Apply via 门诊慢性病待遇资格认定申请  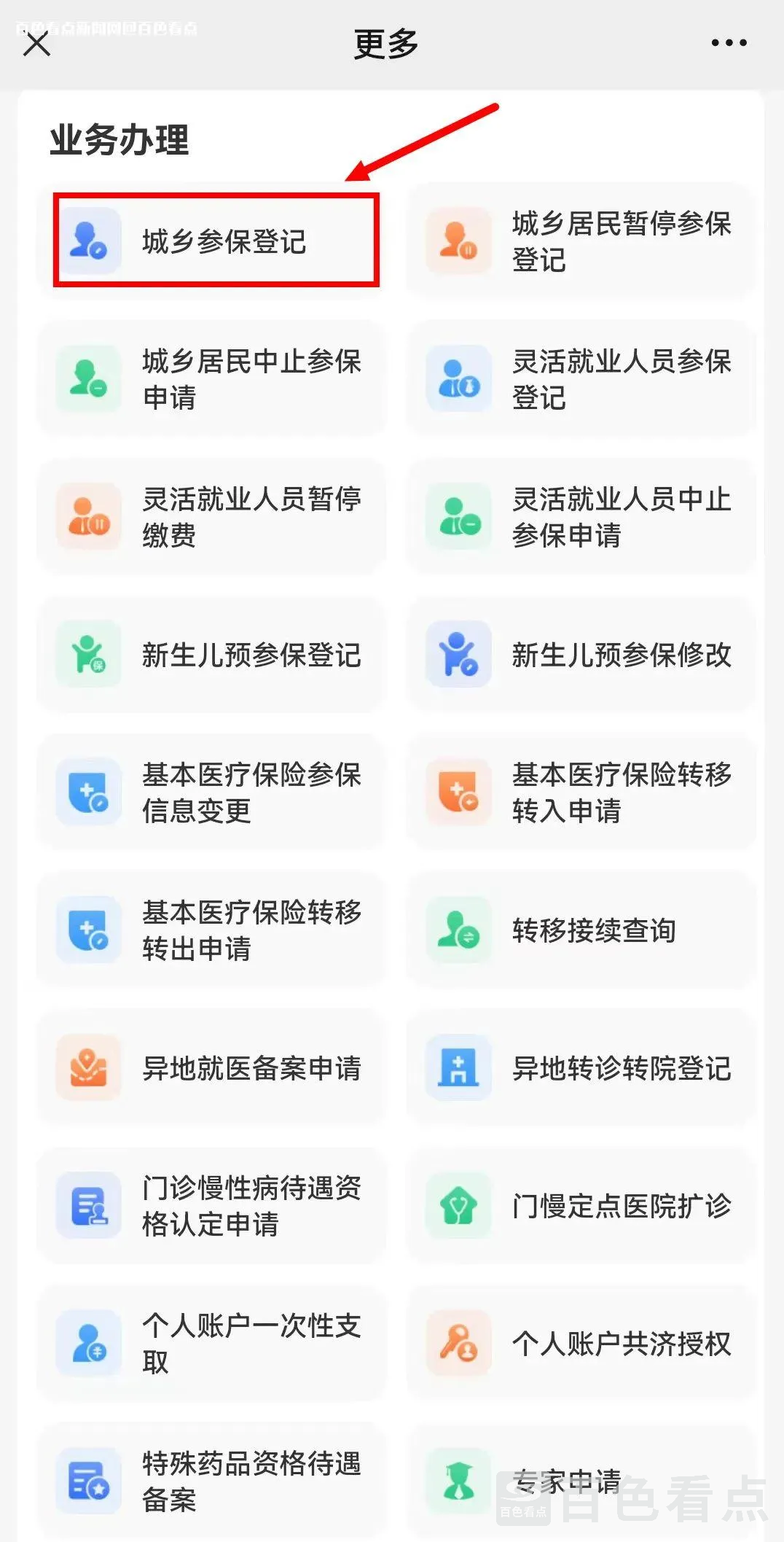pos(211,1206)
